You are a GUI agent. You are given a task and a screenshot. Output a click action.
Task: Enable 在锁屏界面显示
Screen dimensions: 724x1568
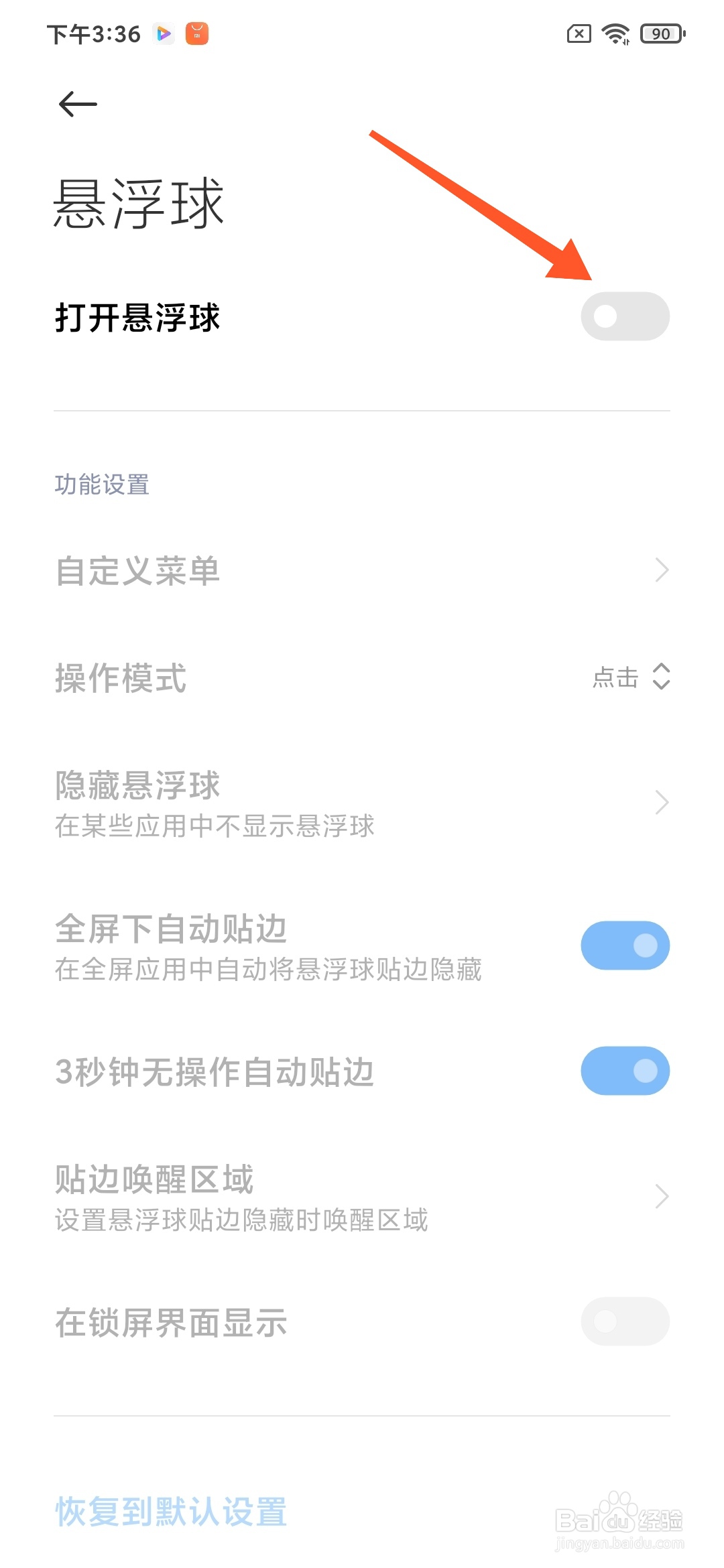(x=625, y=1321)
